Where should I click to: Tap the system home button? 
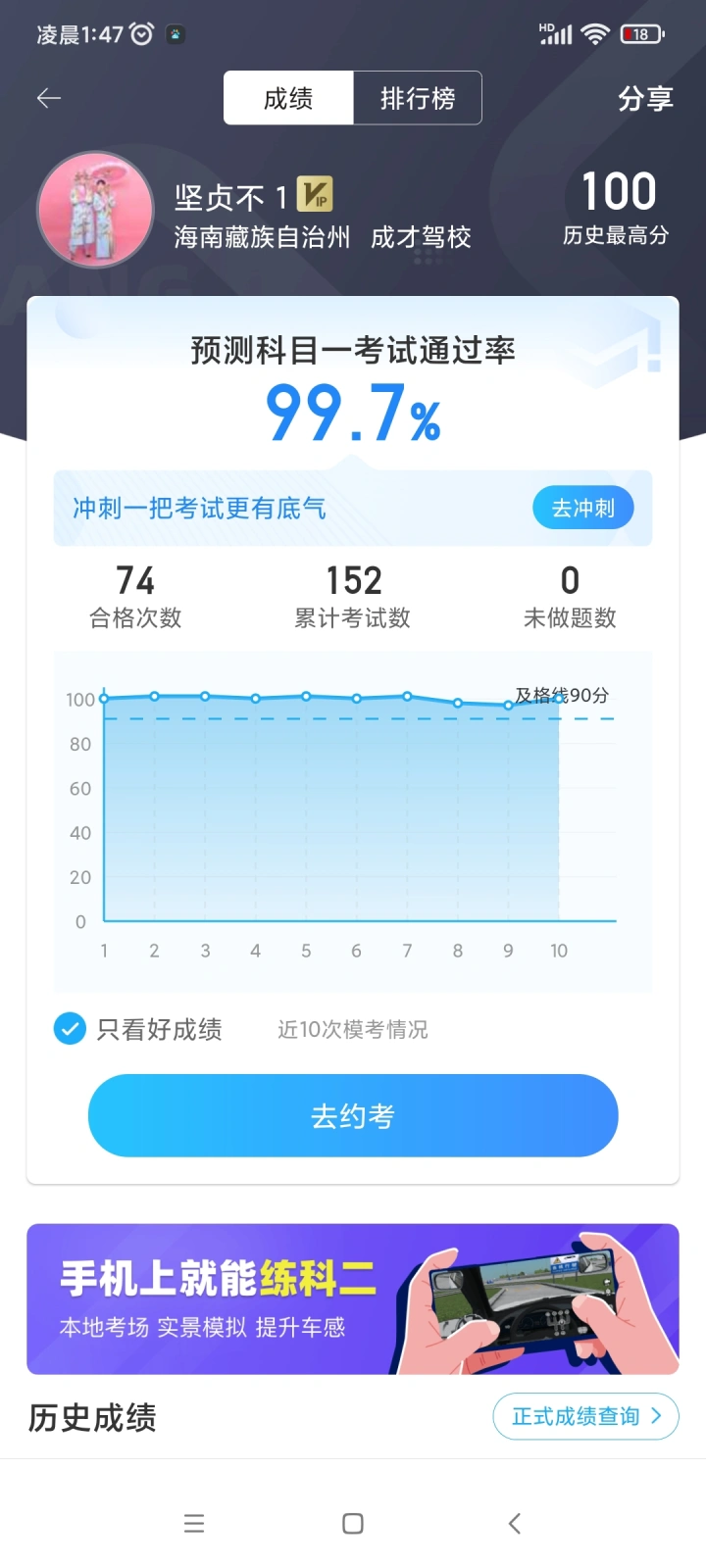tap(353, 1523)
